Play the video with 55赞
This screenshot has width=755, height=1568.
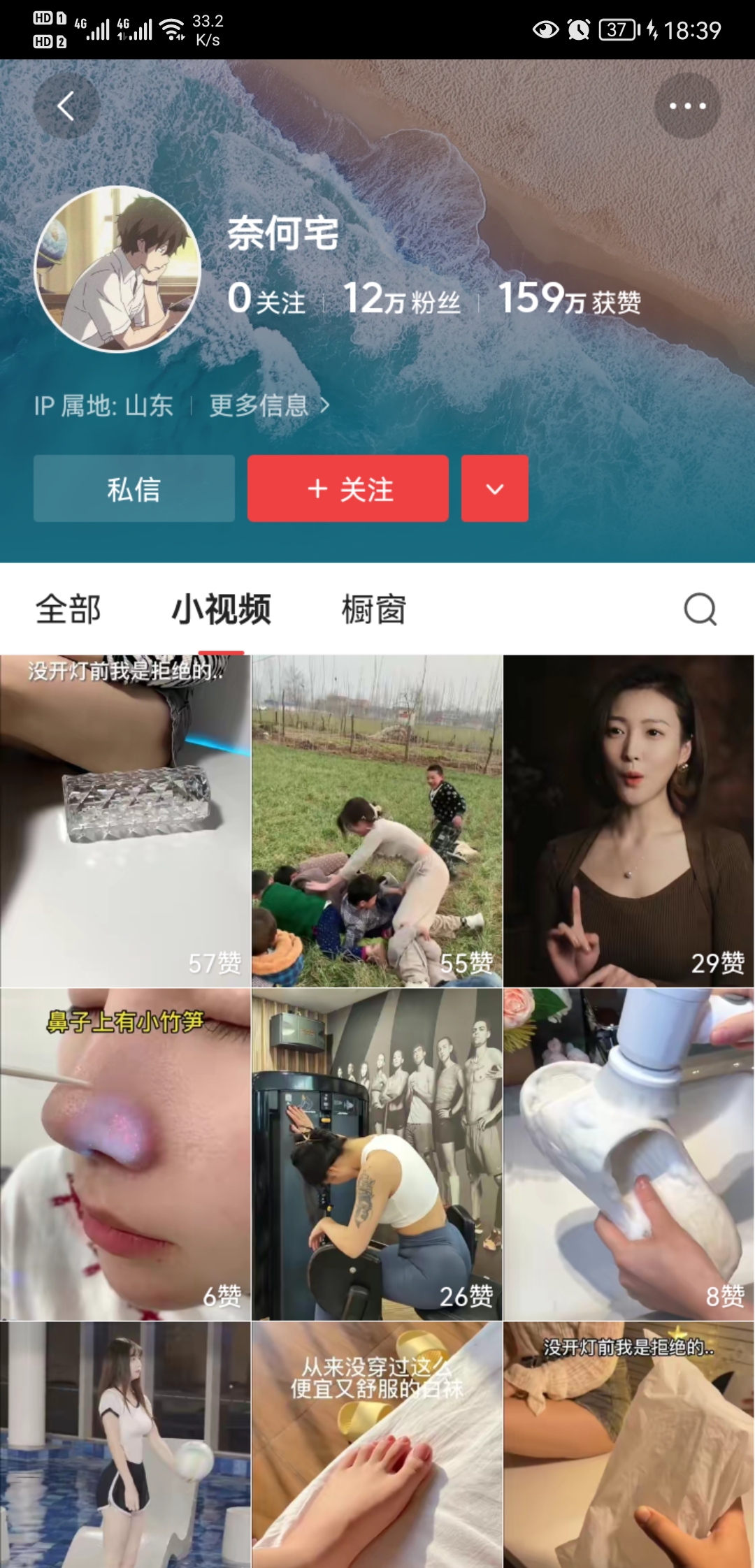point(377,821)
